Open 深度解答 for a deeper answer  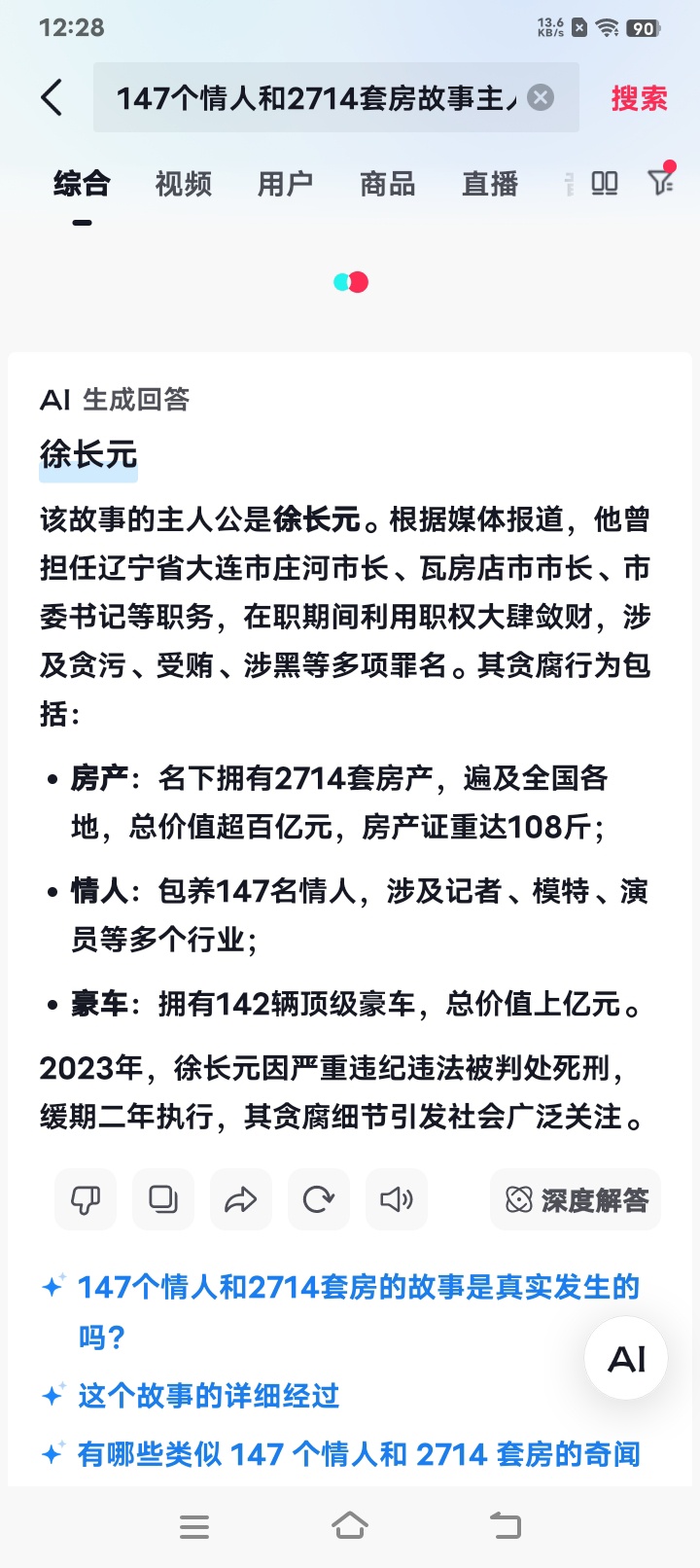pyautogui.click(x=577, y=1199)
